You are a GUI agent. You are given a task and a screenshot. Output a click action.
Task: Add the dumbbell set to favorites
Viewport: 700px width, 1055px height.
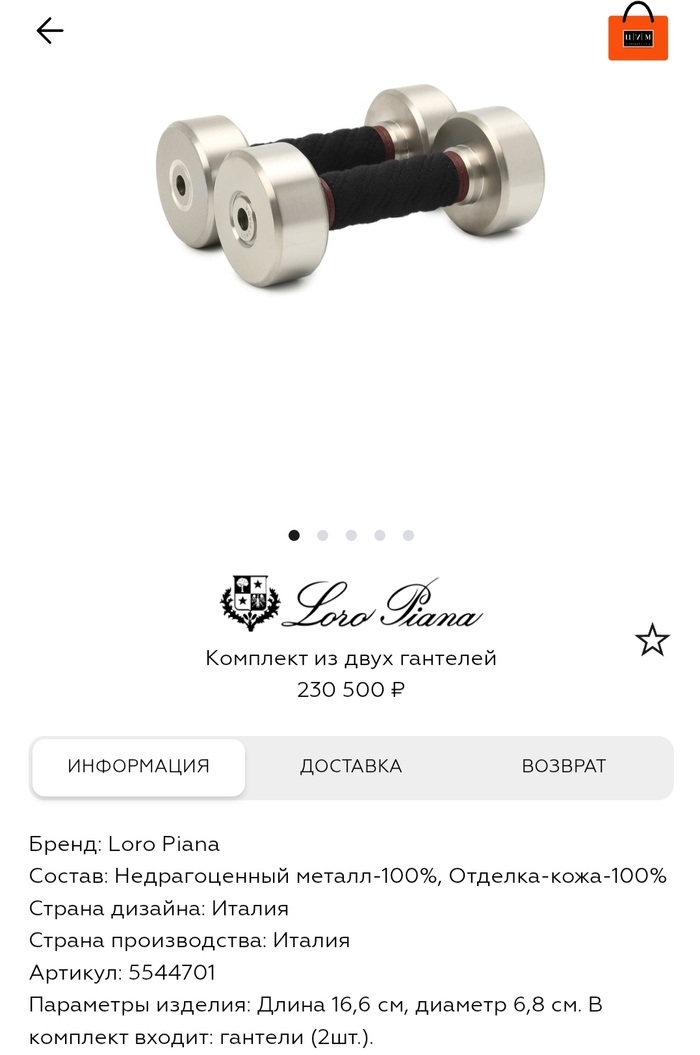[x=652, y=640]
